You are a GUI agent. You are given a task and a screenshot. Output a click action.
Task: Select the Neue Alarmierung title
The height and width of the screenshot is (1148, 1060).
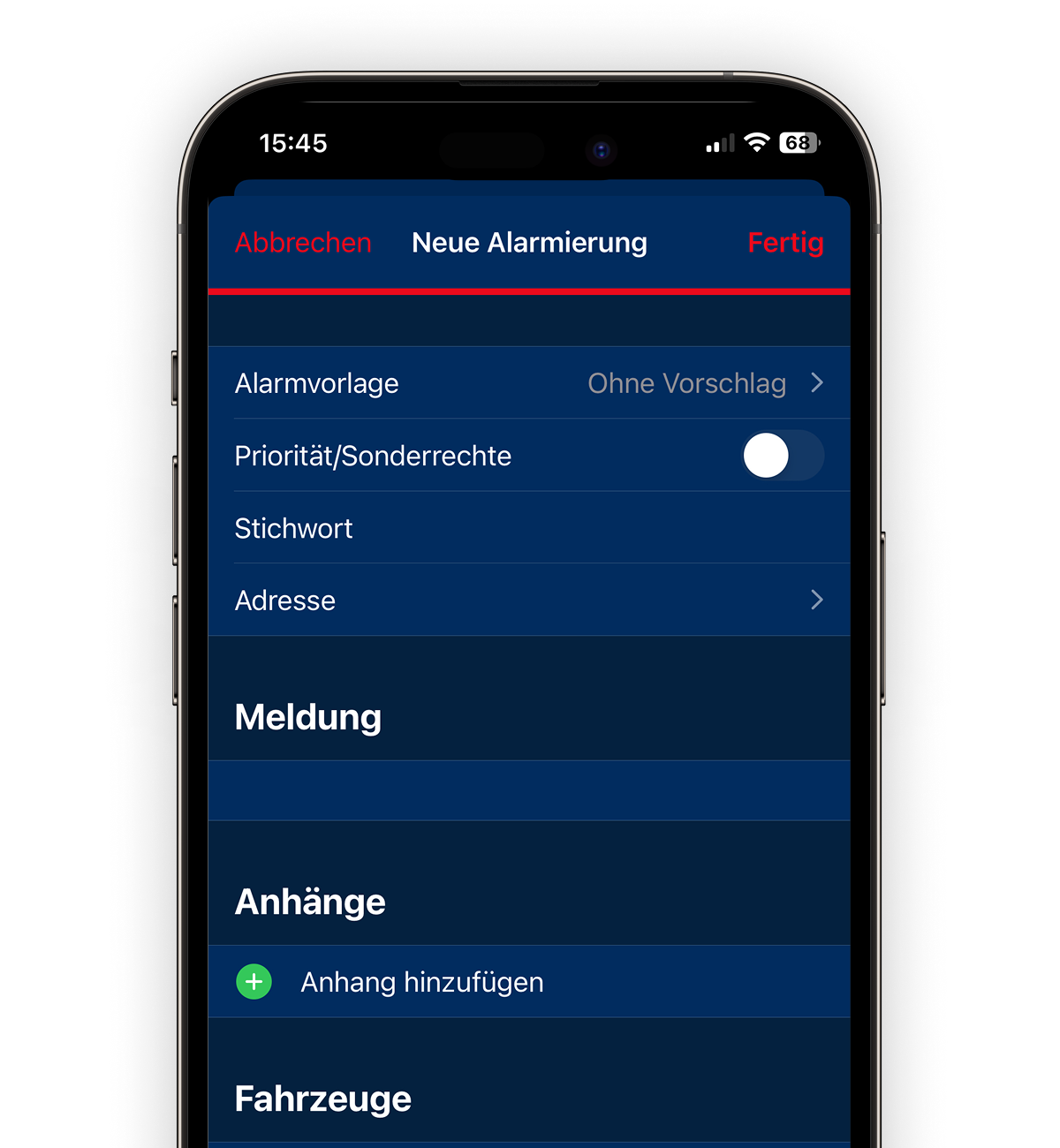click(x=529, y=243)
